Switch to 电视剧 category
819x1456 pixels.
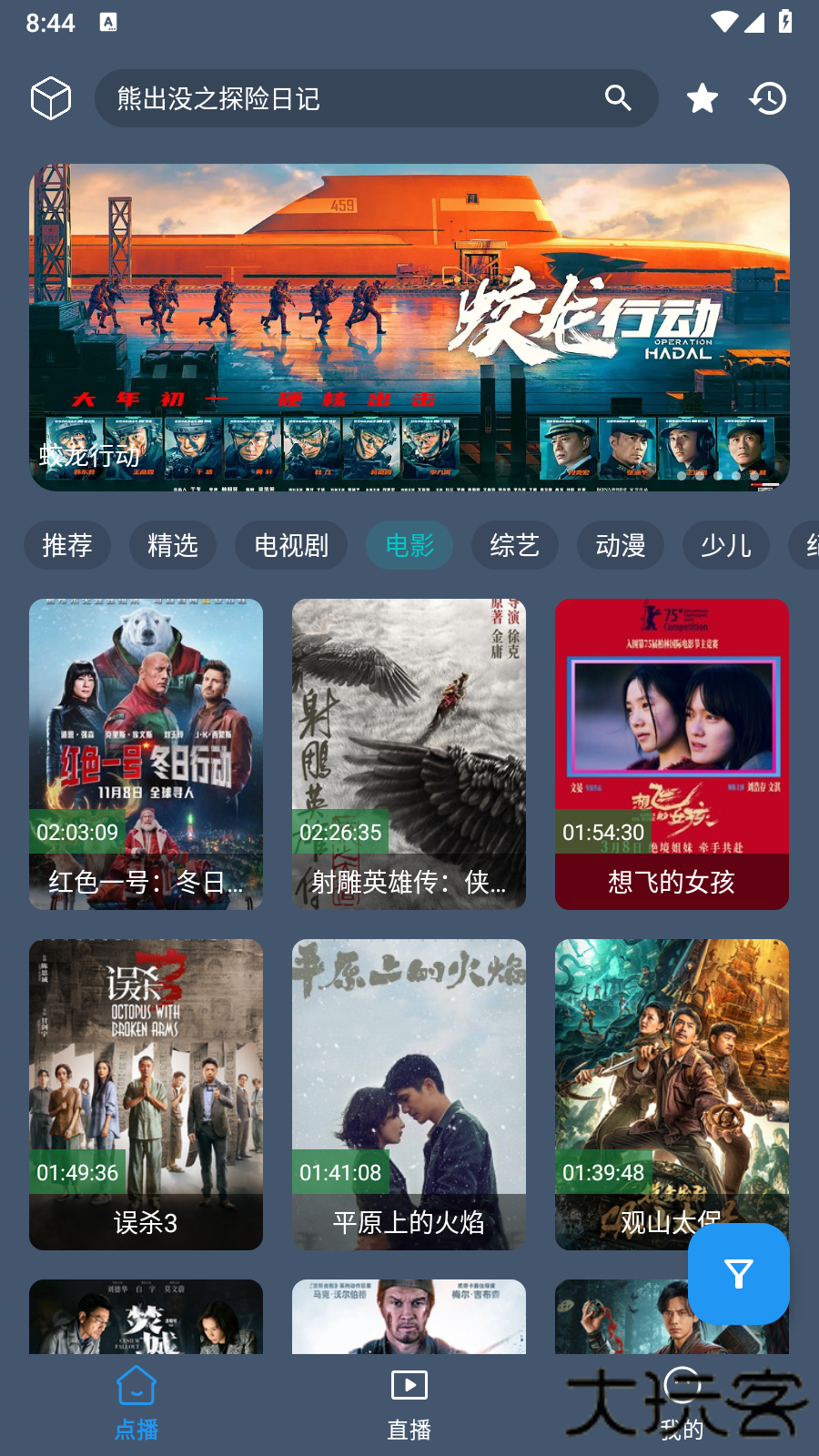coord(291,545)
